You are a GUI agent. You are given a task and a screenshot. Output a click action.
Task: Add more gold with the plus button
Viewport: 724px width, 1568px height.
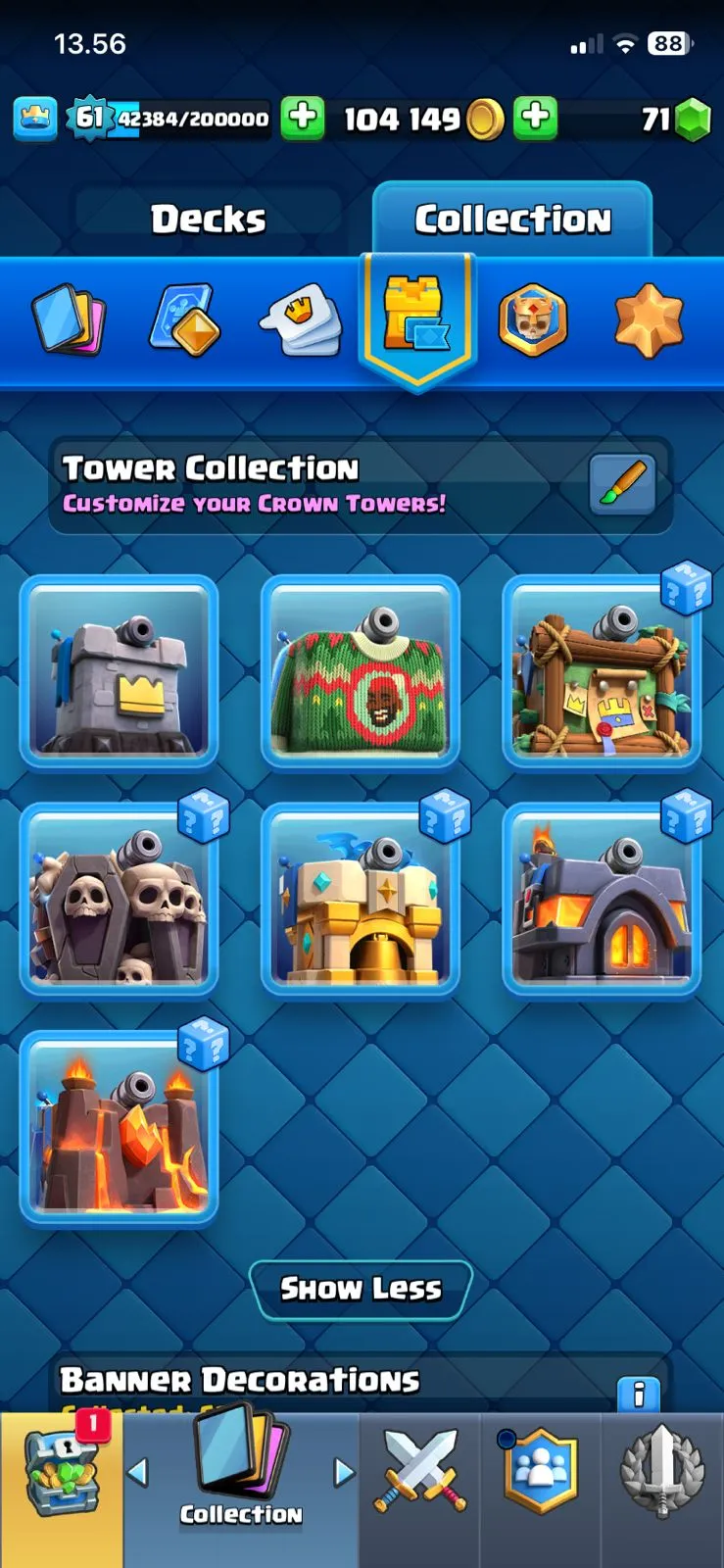(535, 118)
